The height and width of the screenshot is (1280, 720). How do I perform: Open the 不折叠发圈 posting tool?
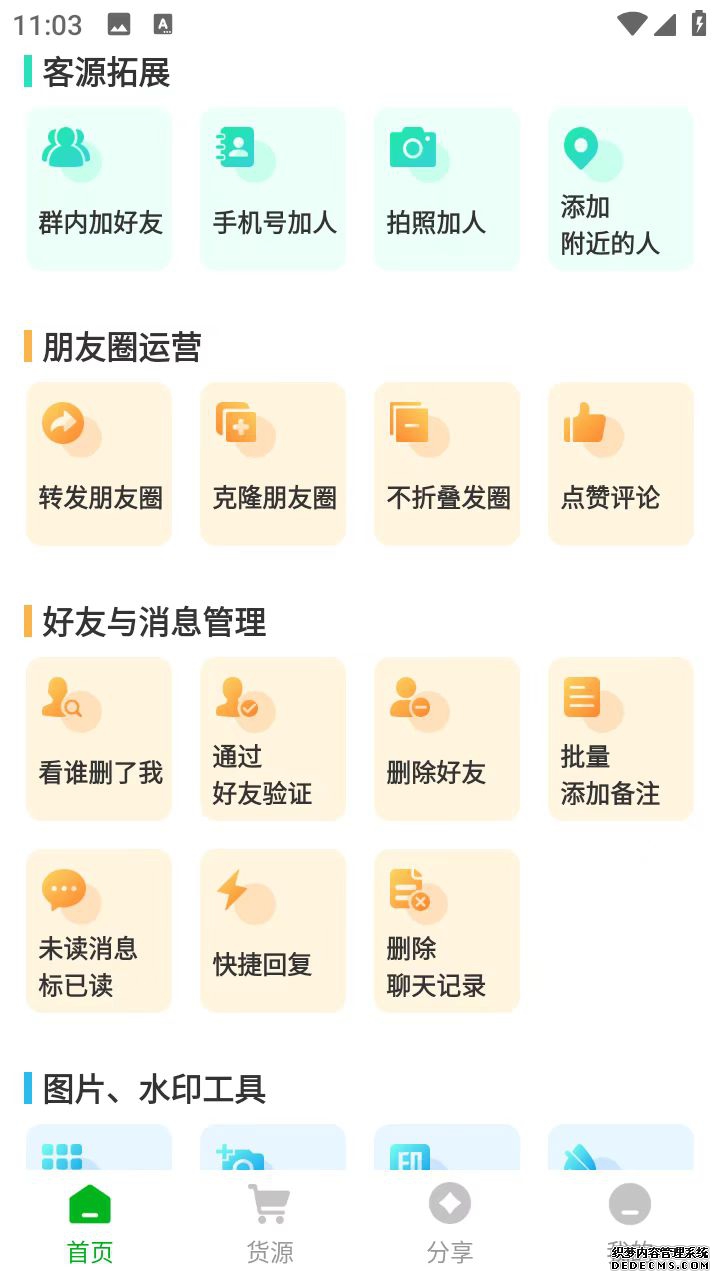(447, 463)
